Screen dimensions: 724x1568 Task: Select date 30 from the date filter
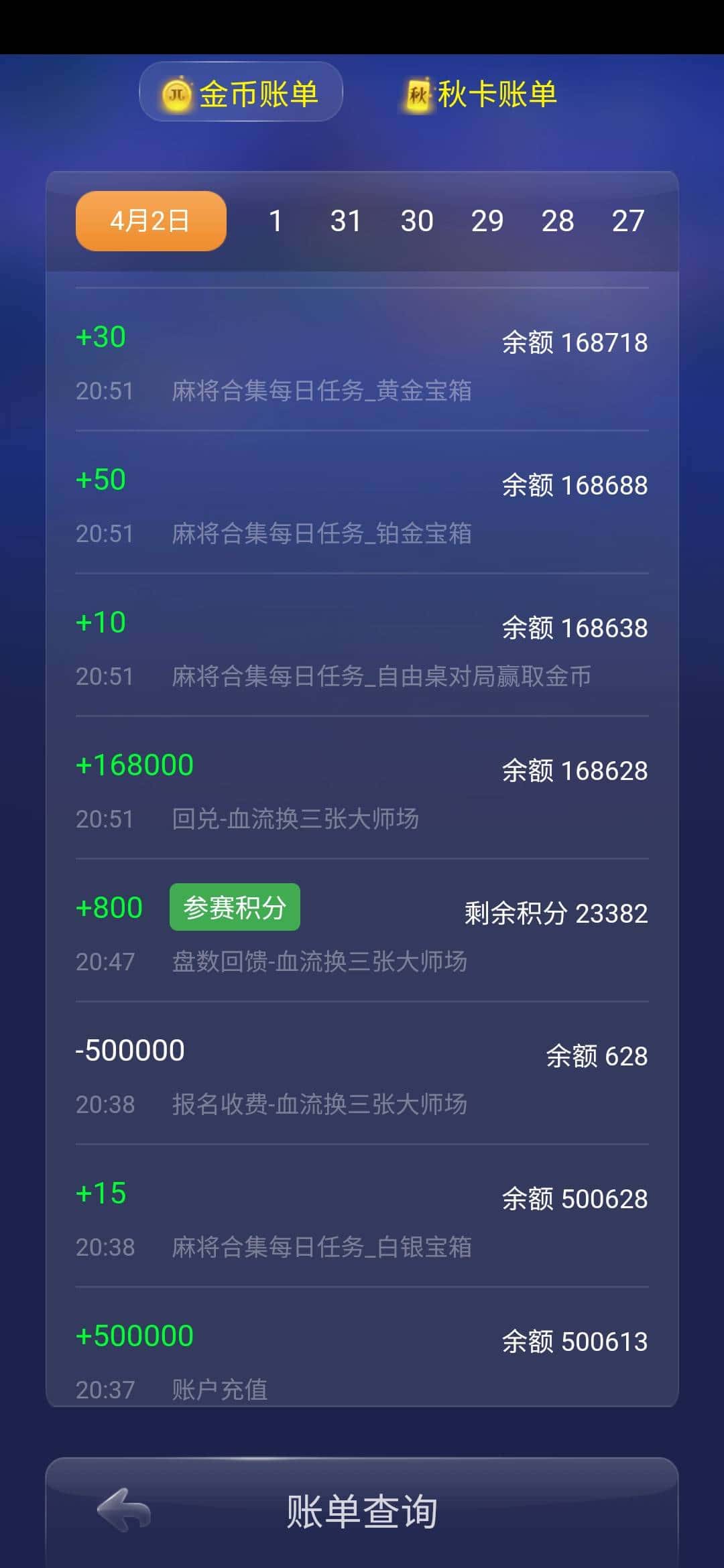418,221
